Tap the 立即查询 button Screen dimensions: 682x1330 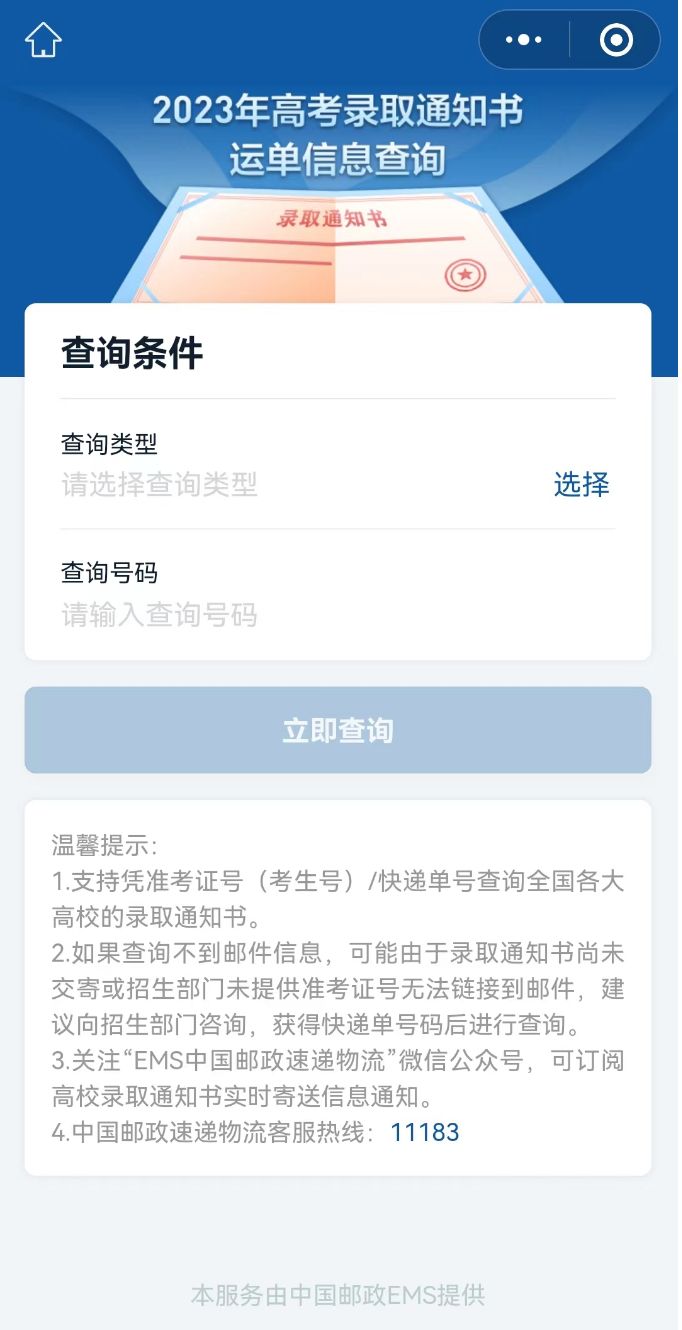(x=338, y=731)
